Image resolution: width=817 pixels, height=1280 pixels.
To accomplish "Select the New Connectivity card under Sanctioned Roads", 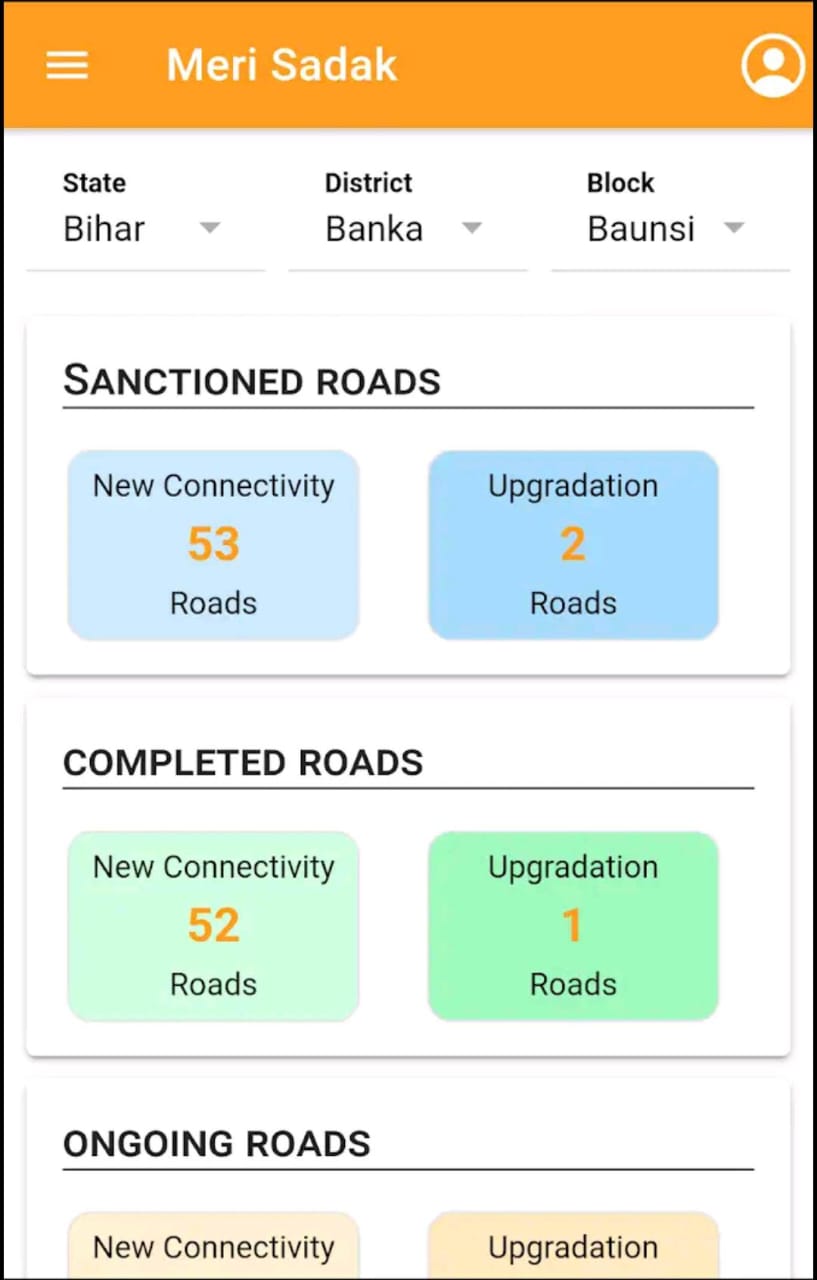I will coord(212,545).
